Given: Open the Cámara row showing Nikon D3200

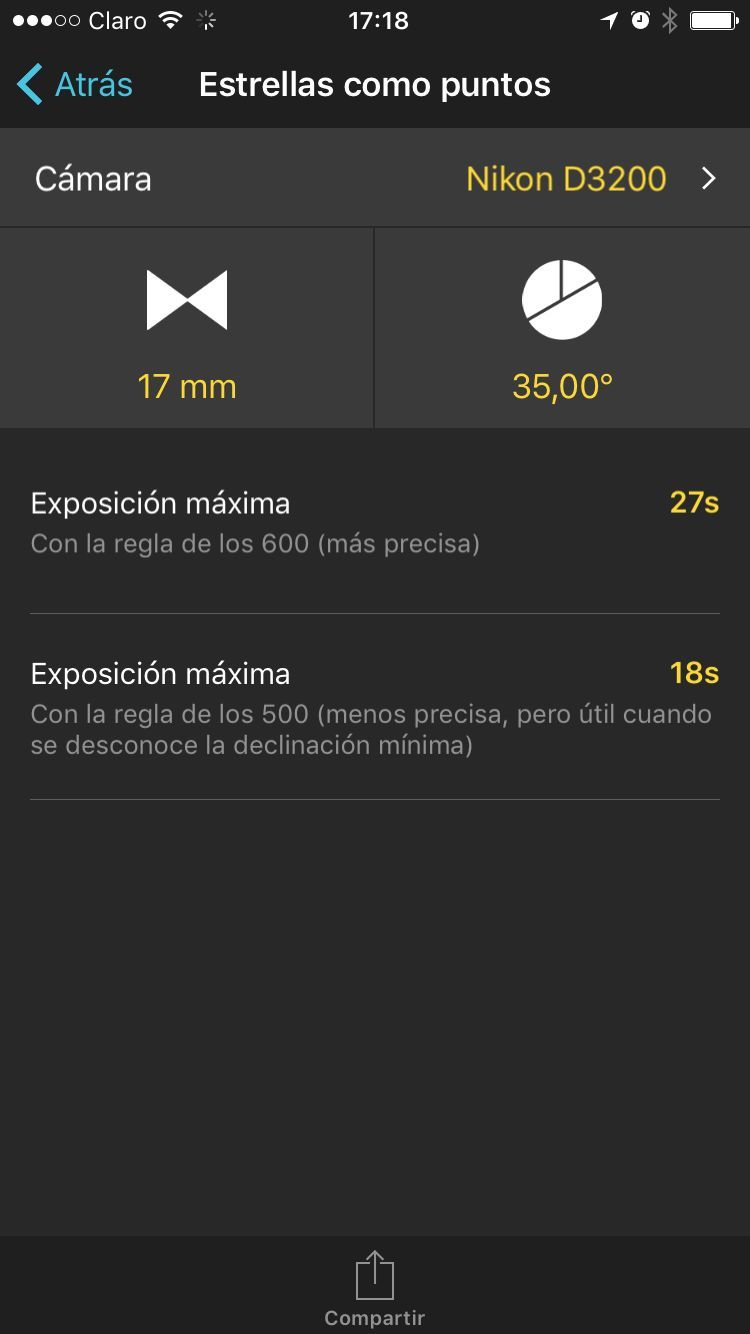Looking at the screenshot, I should [x=375, y=178].
